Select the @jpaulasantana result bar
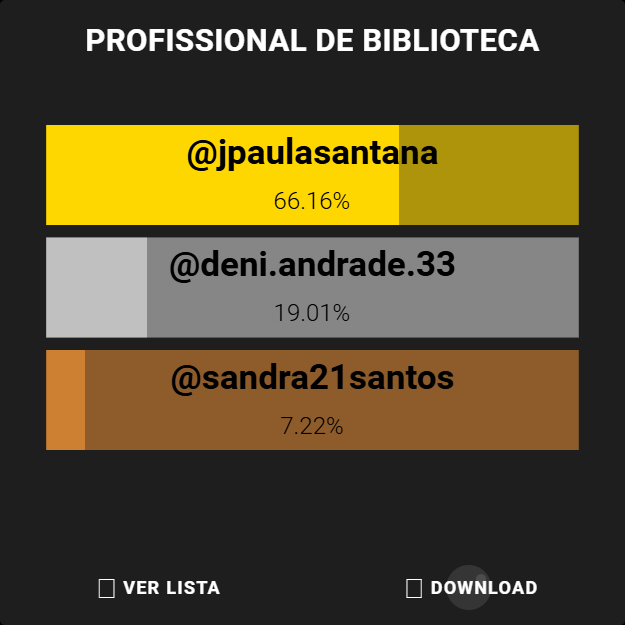Screen dimensions: 625x625 coord(312,175)
